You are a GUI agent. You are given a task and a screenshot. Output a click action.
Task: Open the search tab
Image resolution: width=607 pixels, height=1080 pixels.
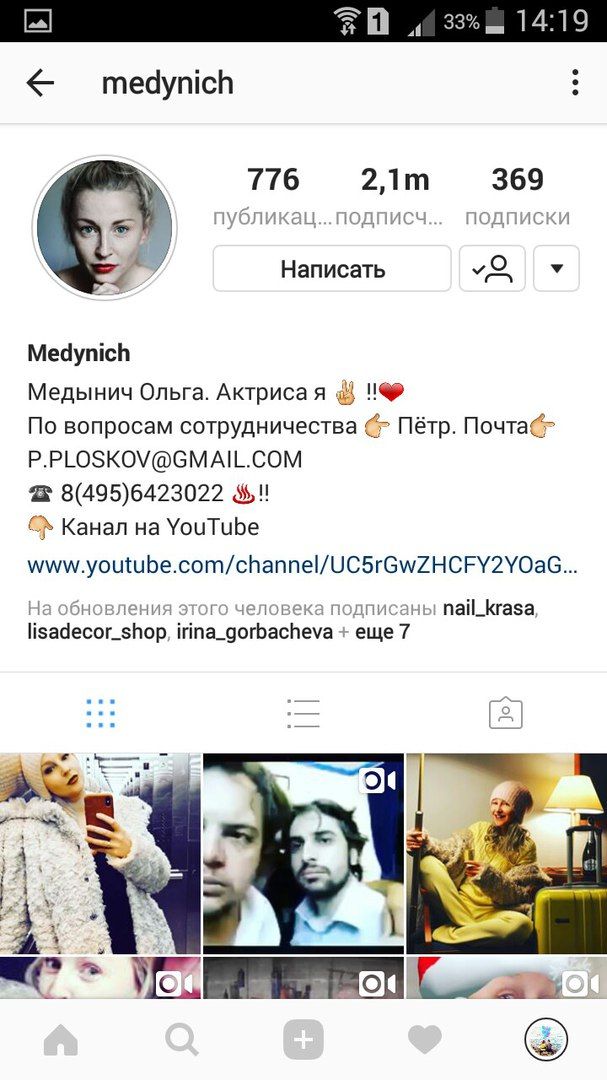(x=182, y=1040)
